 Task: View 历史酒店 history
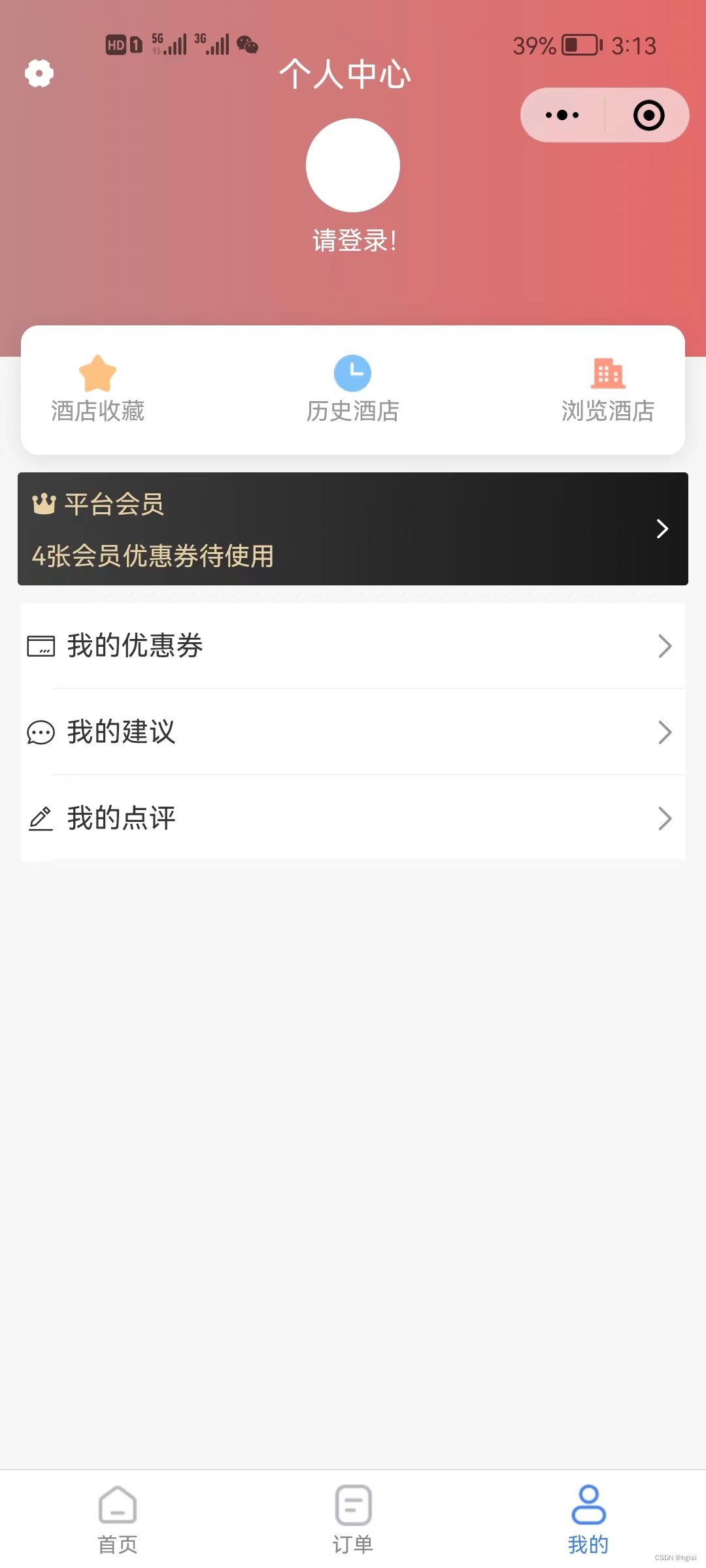(x=353, y=389)
